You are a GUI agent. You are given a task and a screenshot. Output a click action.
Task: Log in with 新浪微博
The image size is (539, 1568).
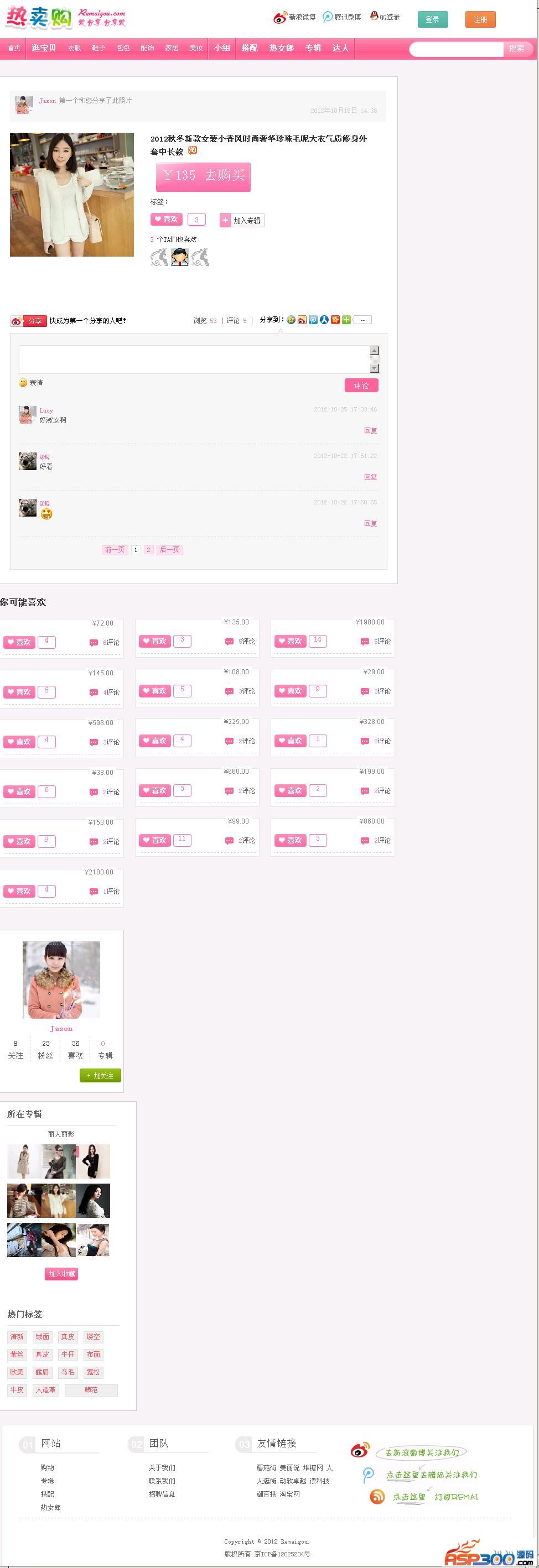tap(295, 17)
